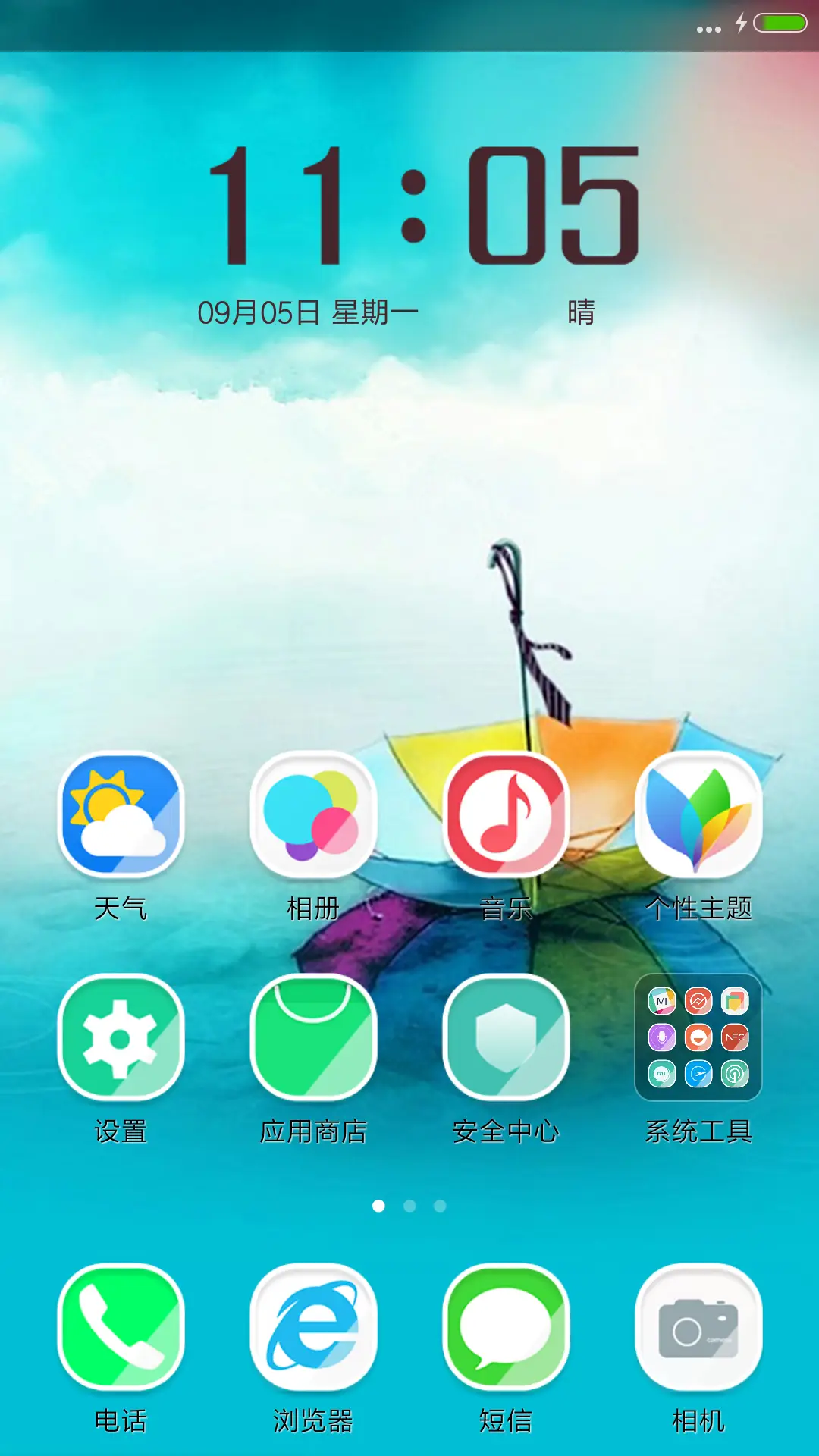This screenshot has width=819, height=1456.
Task: Open the 天气 weather app
Action: 121,814
